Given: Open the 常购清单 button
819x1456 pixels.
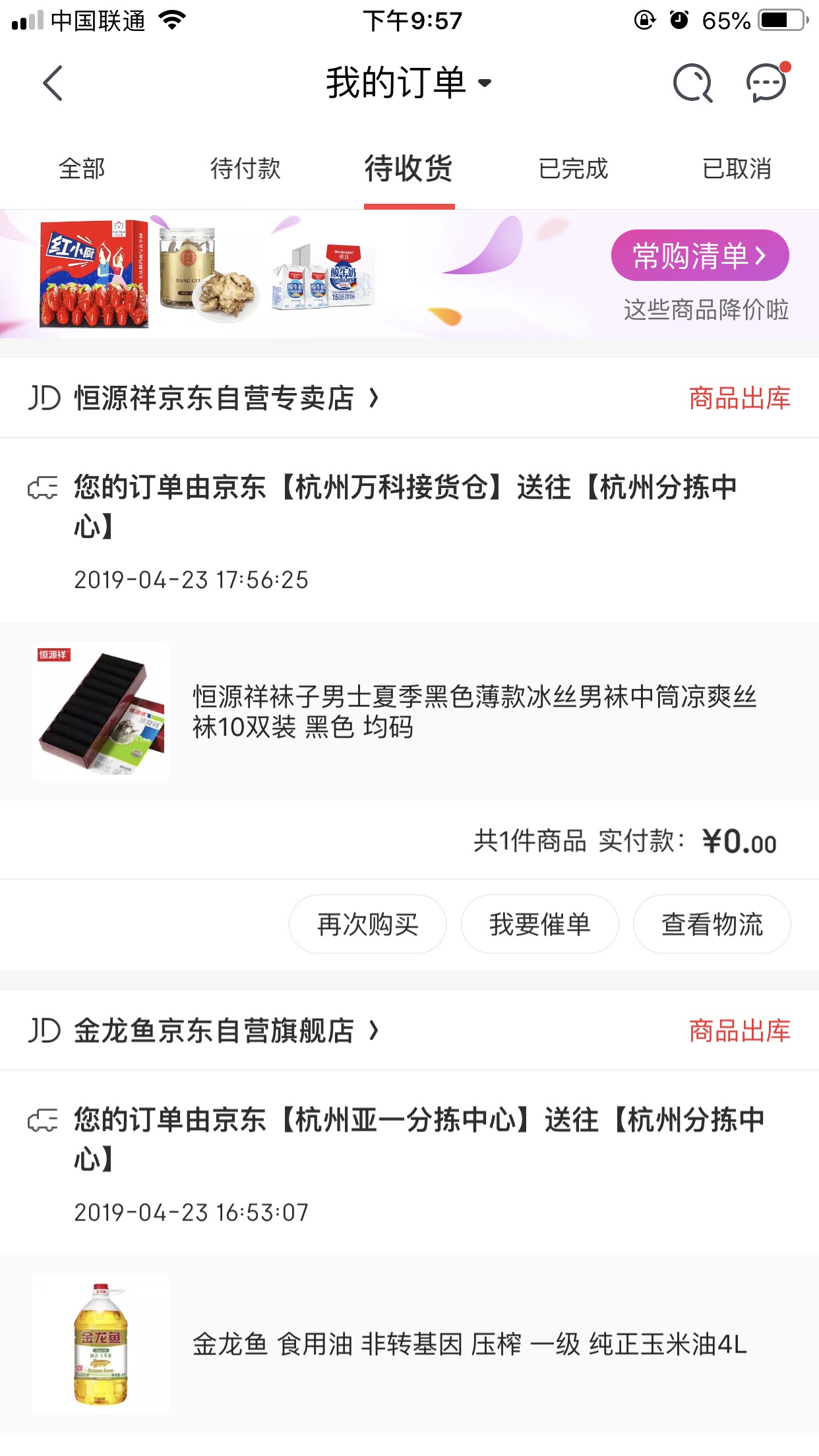Looking at the screenshot, I should [x=700, y=255].
